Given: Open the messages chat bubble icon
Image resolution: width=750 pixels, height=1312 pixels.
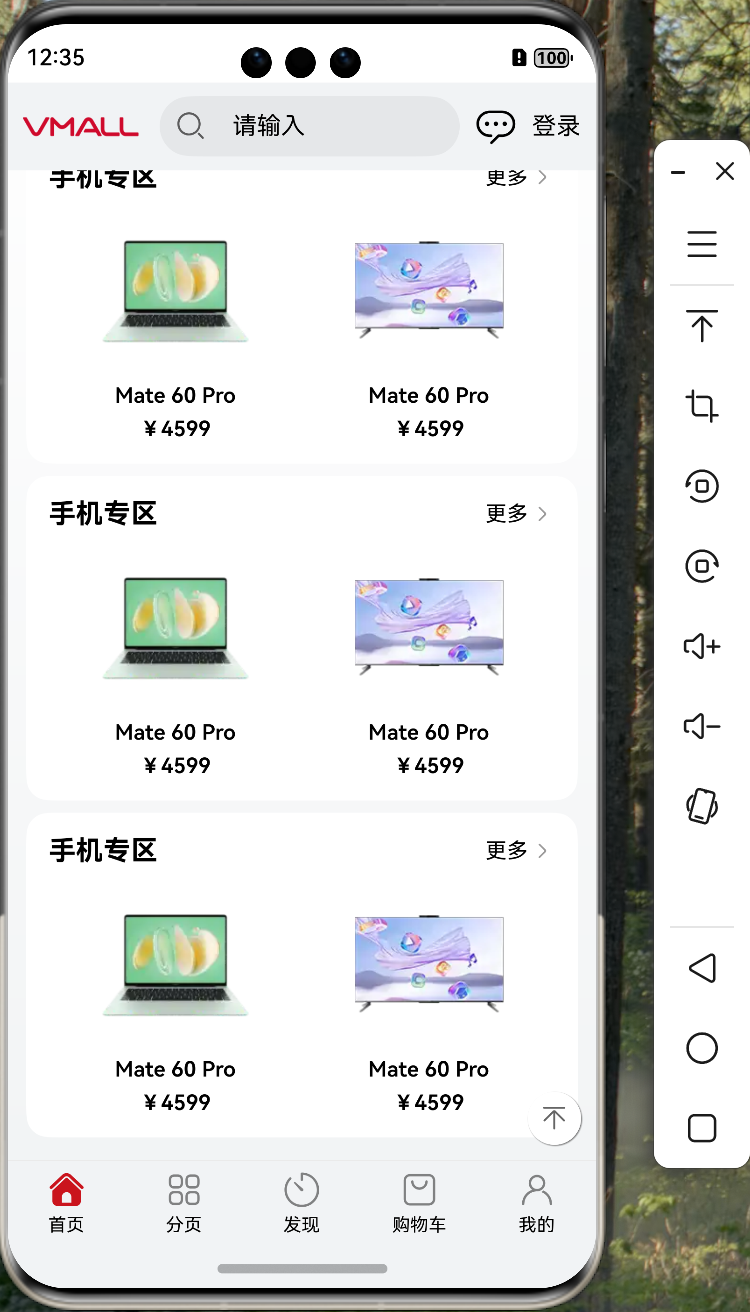Looking at the screenshot, I should click(495, 126).
